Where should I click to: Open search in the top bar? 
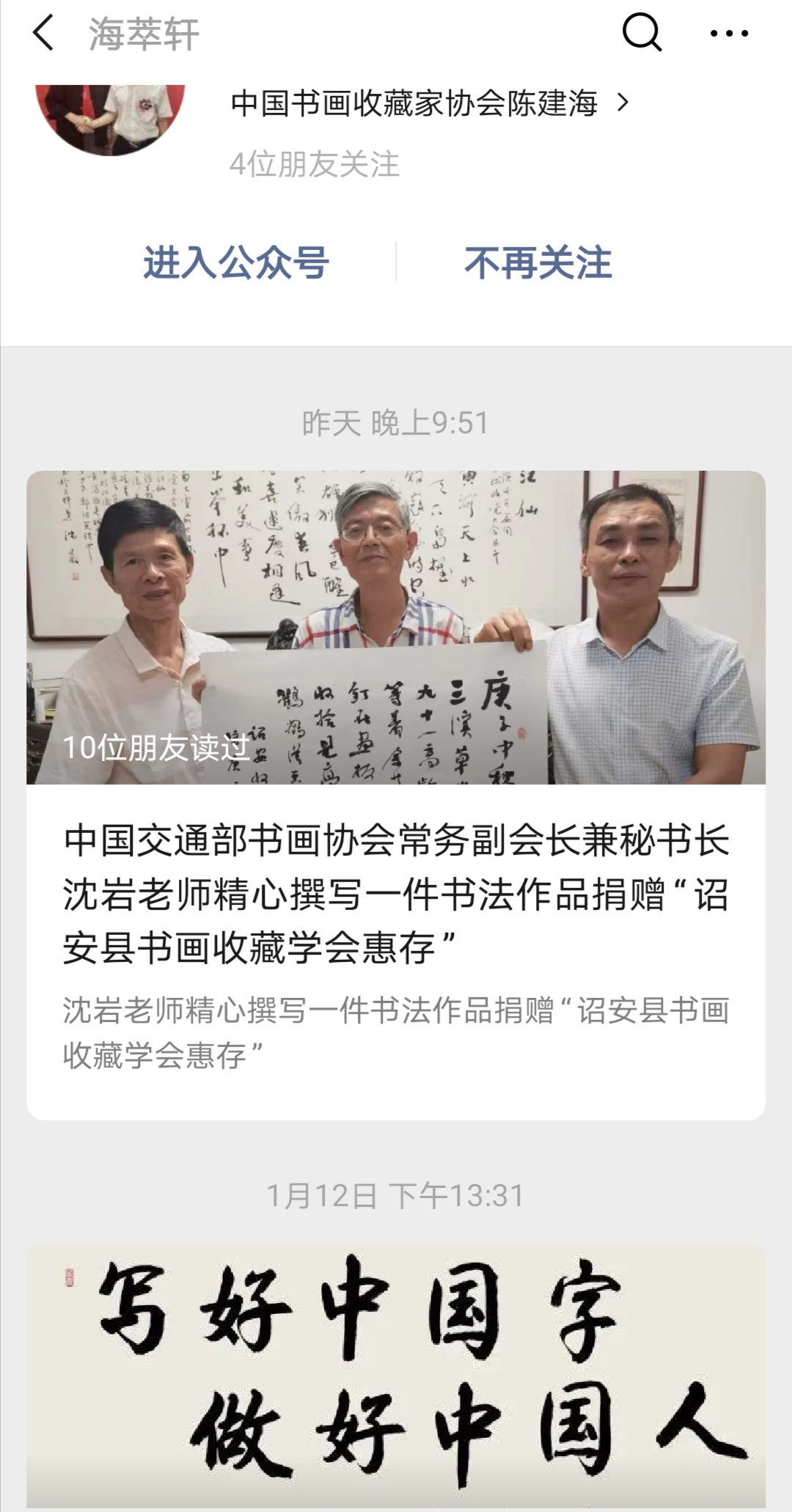[642, 34]
